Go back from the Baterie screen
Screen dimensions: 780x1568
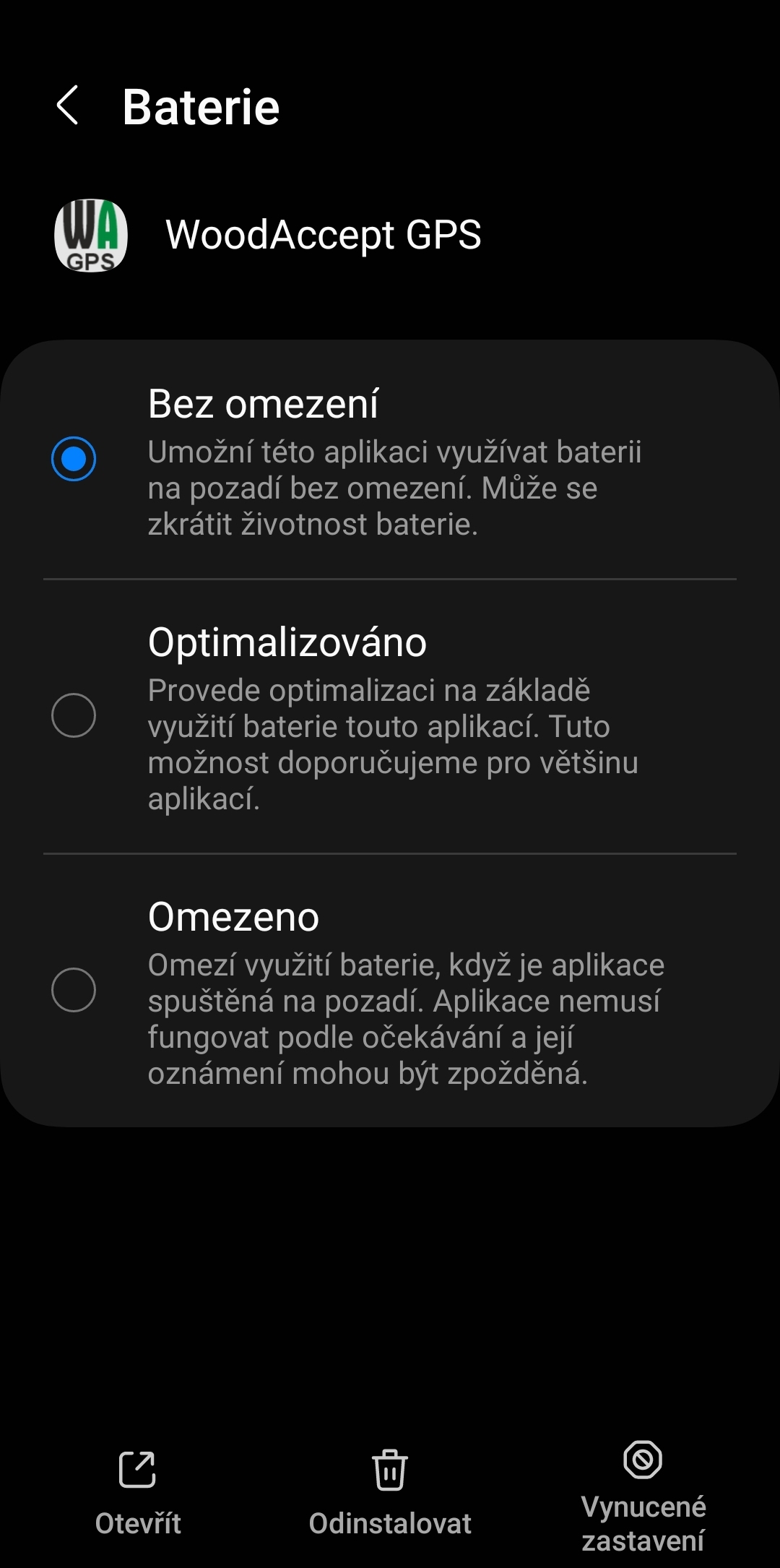point(68,105)
